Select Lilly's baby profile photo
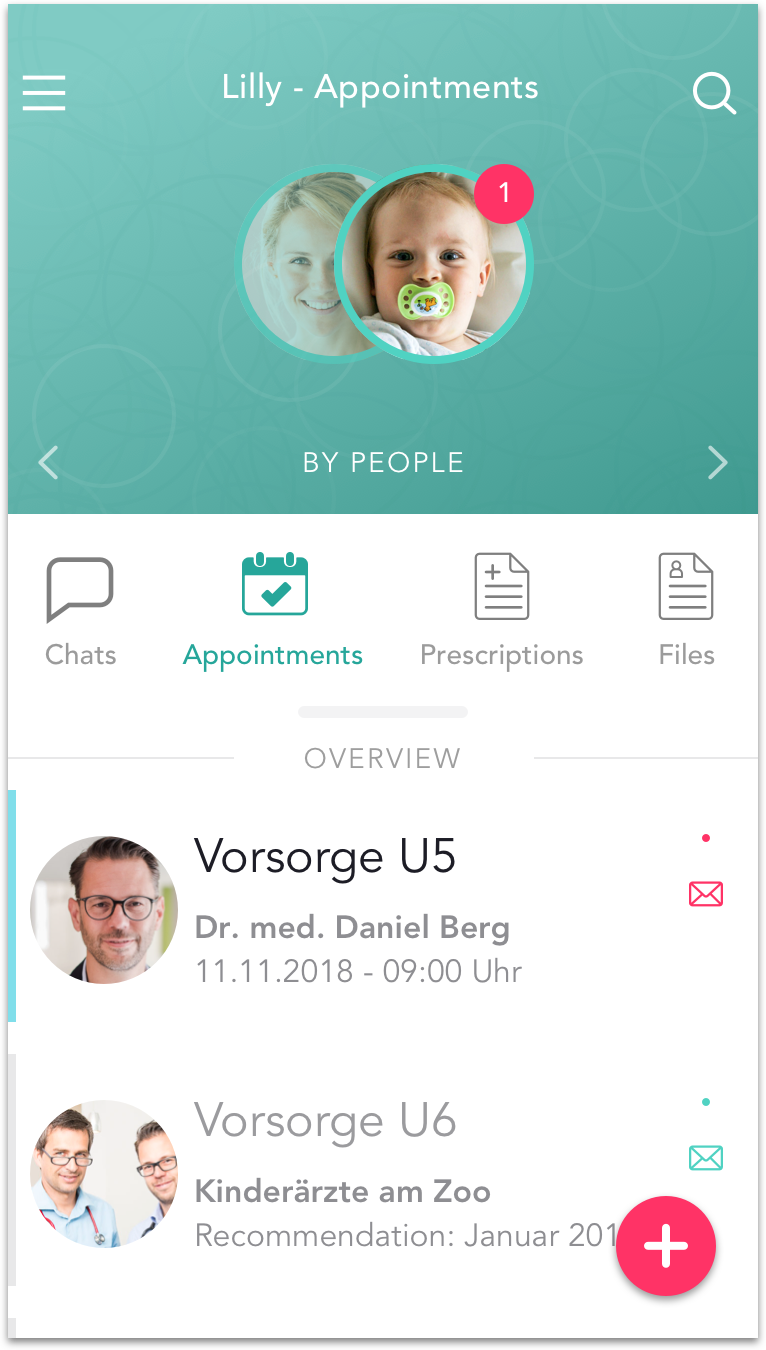The height and width of the screenshot is (1350, 766). coord(433,265)
